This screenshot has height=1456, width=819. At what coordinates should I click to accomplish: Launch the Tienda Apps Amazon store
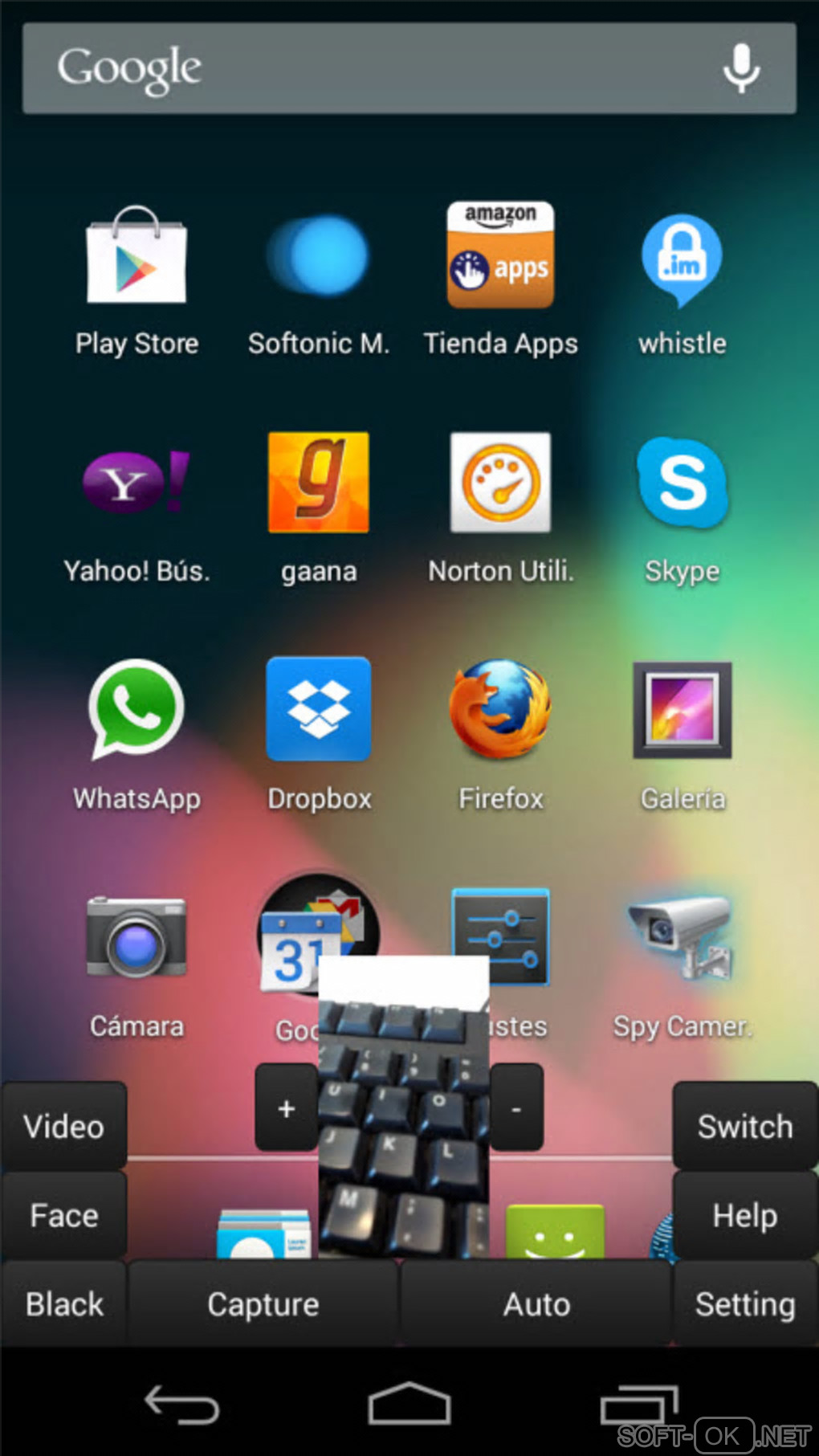click(500, 257)
